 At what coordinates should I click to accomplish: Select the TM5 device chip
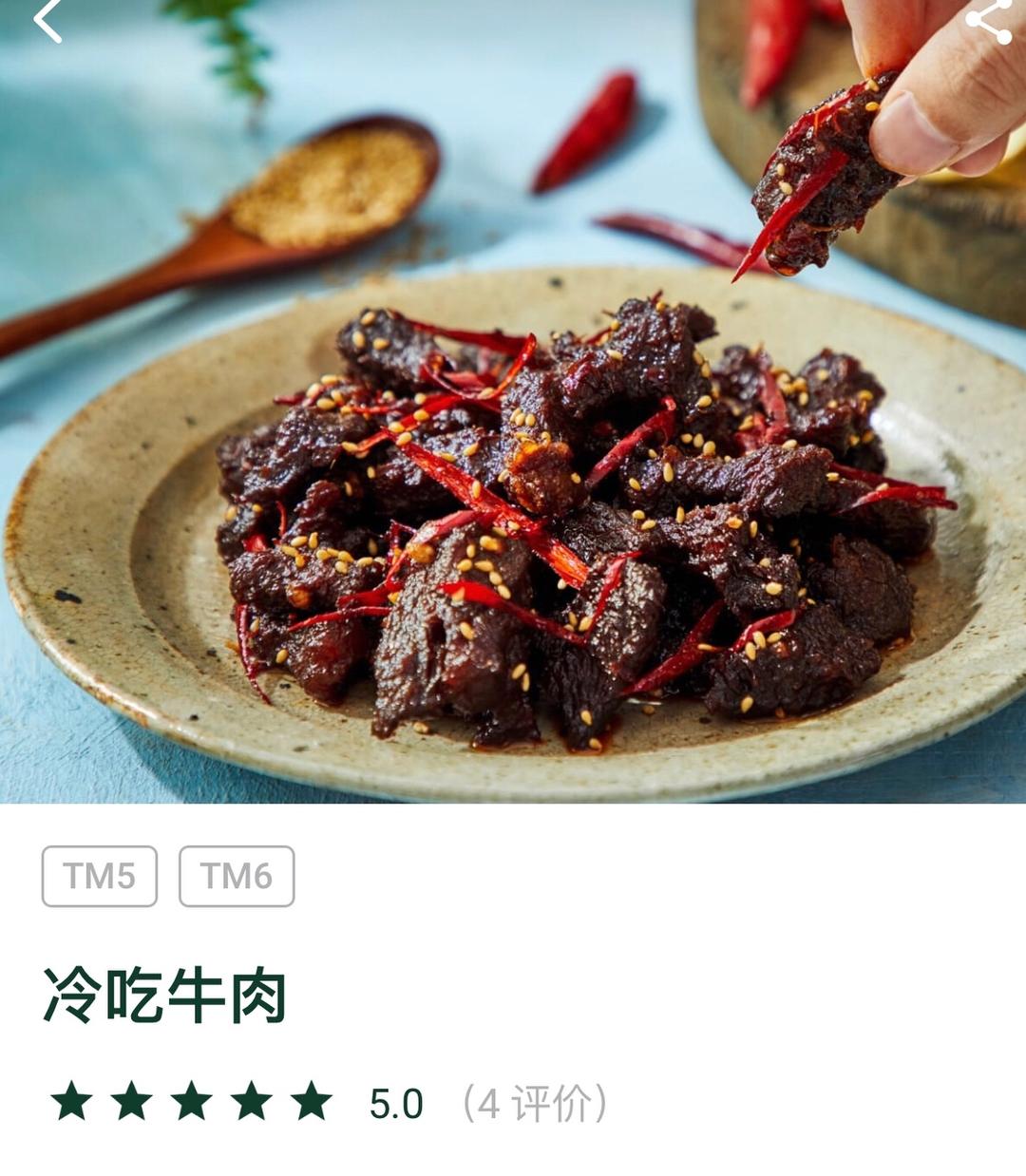[100, 876]
